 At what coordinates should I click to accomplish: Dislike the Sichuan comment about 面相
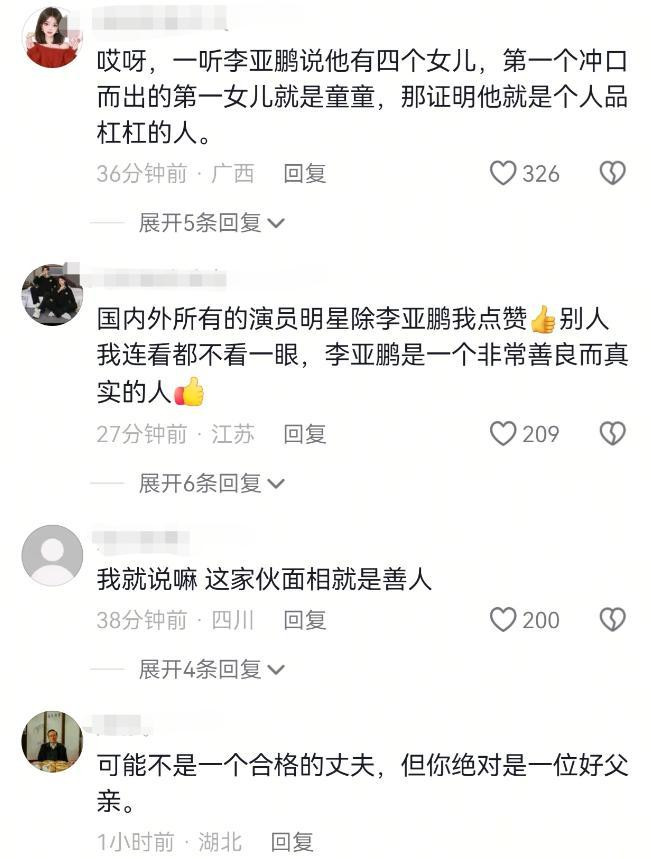[612, 620]
